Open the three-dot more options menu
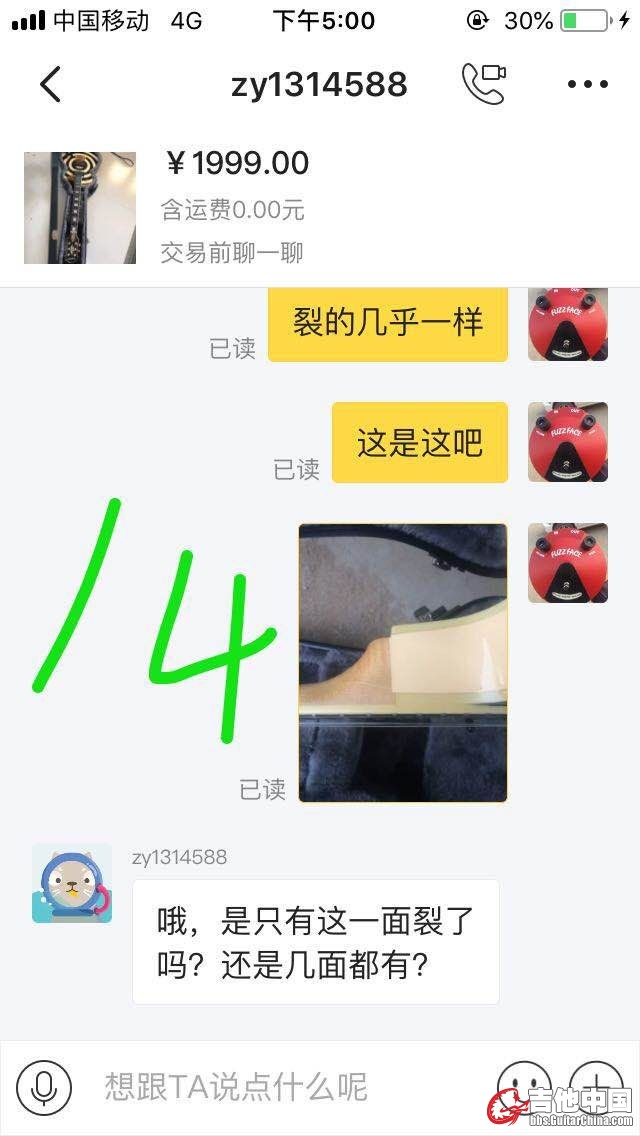This screenshot has height=1136, width=640. click(x=588, y=84)
